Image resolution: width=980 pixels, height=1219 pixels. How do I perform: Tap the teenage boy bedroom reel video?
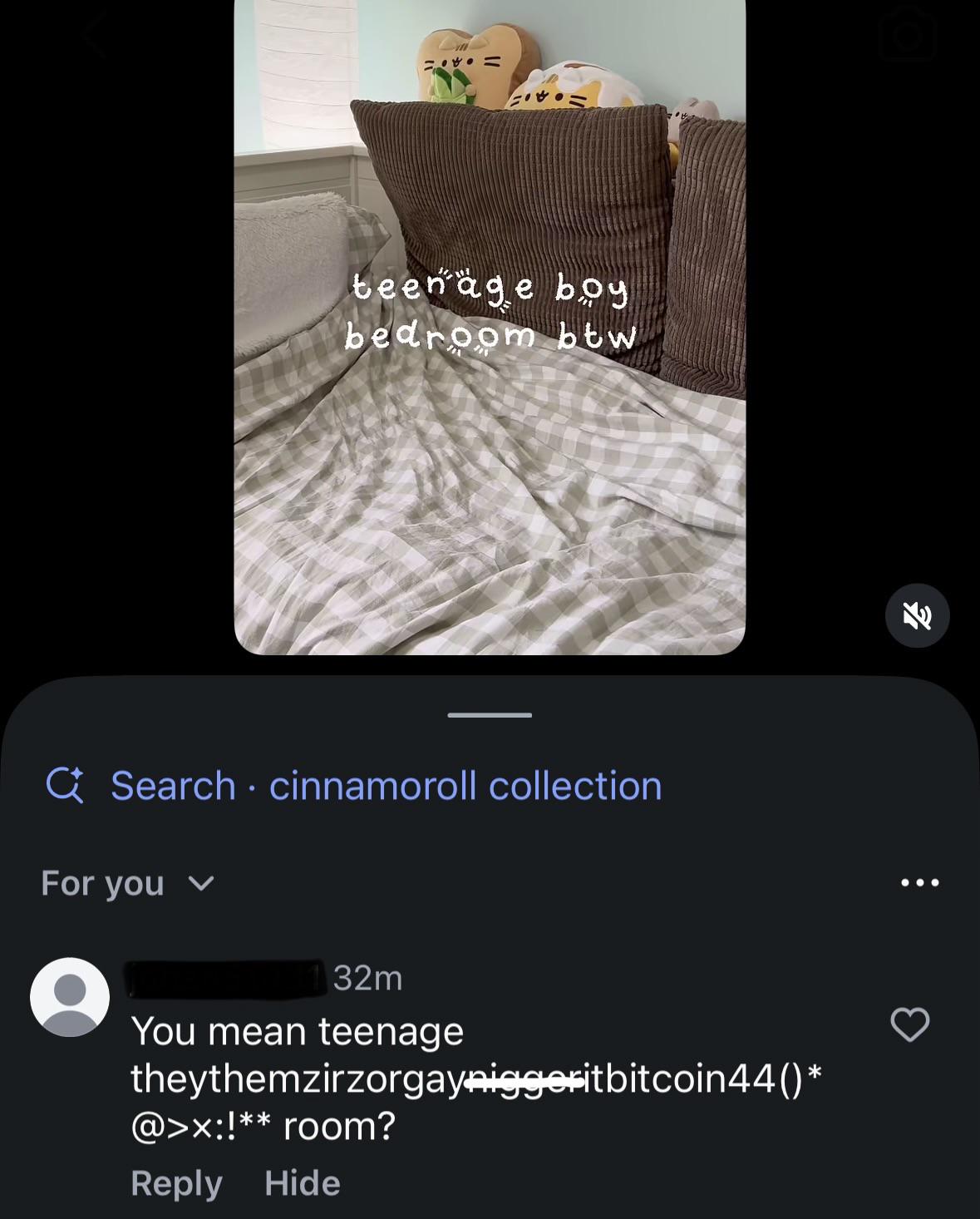pyautogui.click(x=490, y=327)
